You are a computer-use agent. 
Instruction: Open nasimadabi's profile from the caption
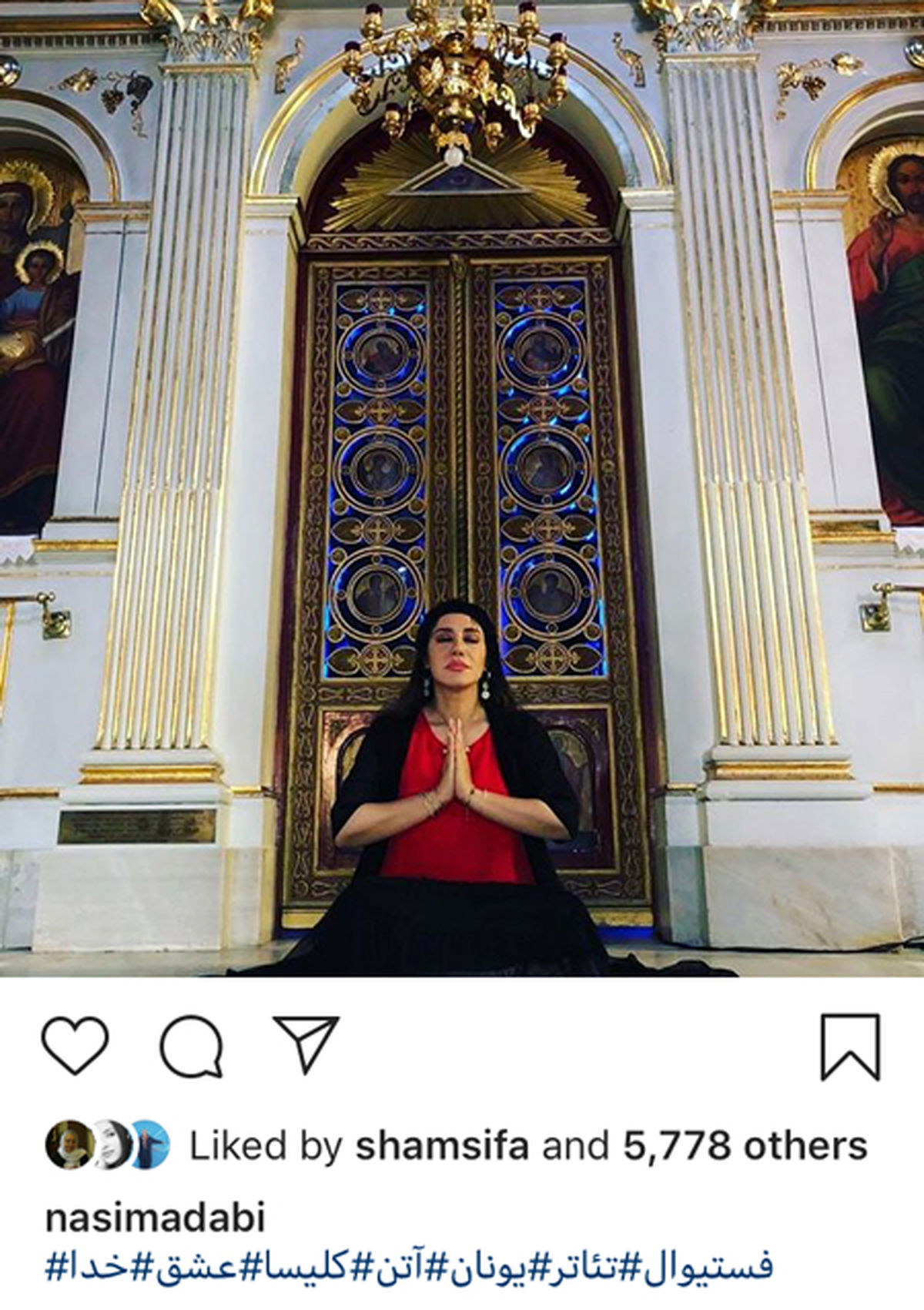155,1218
